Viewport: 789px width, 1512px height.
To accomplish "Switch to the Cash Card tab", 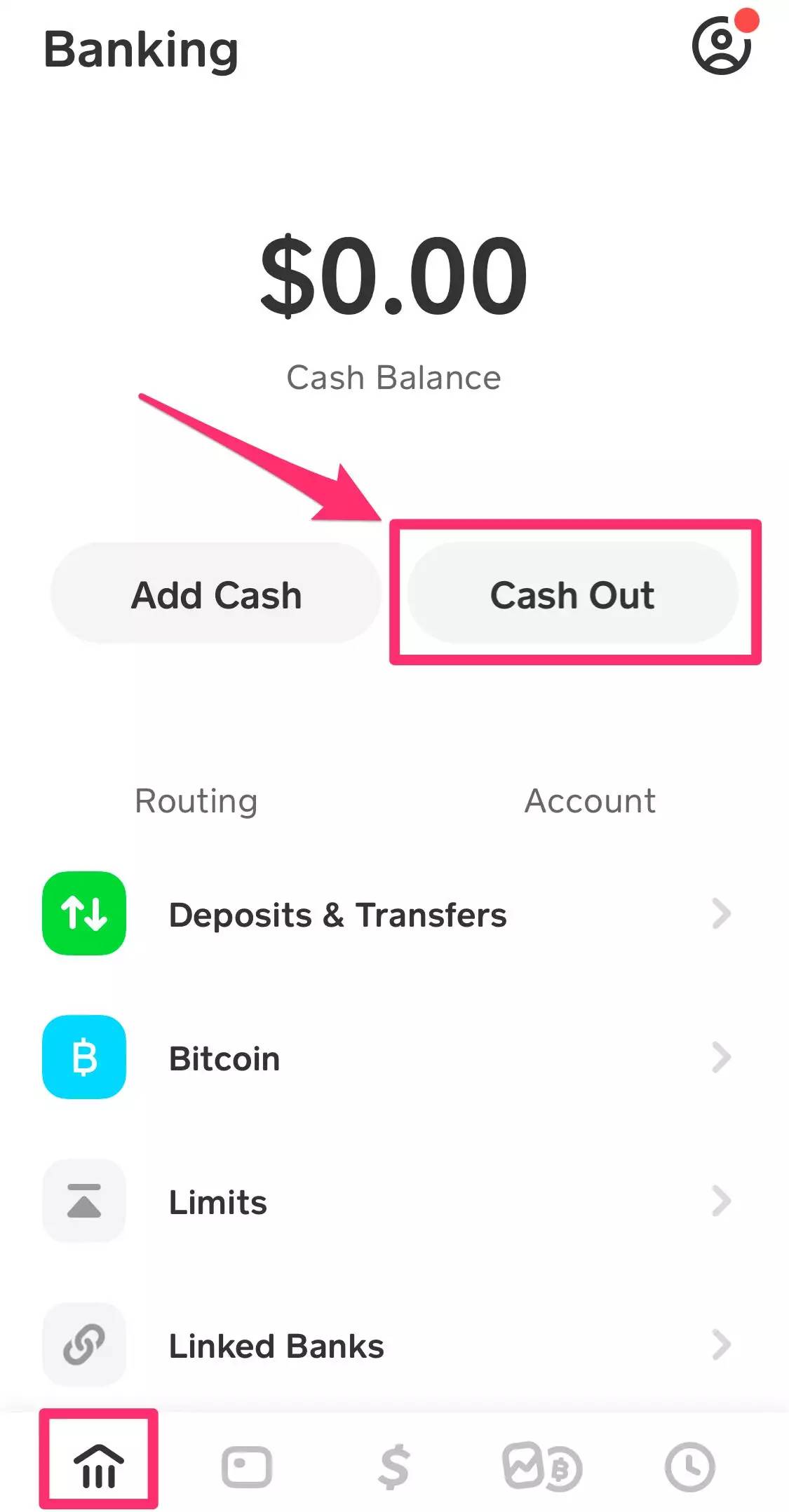I will click(246, 1466).
